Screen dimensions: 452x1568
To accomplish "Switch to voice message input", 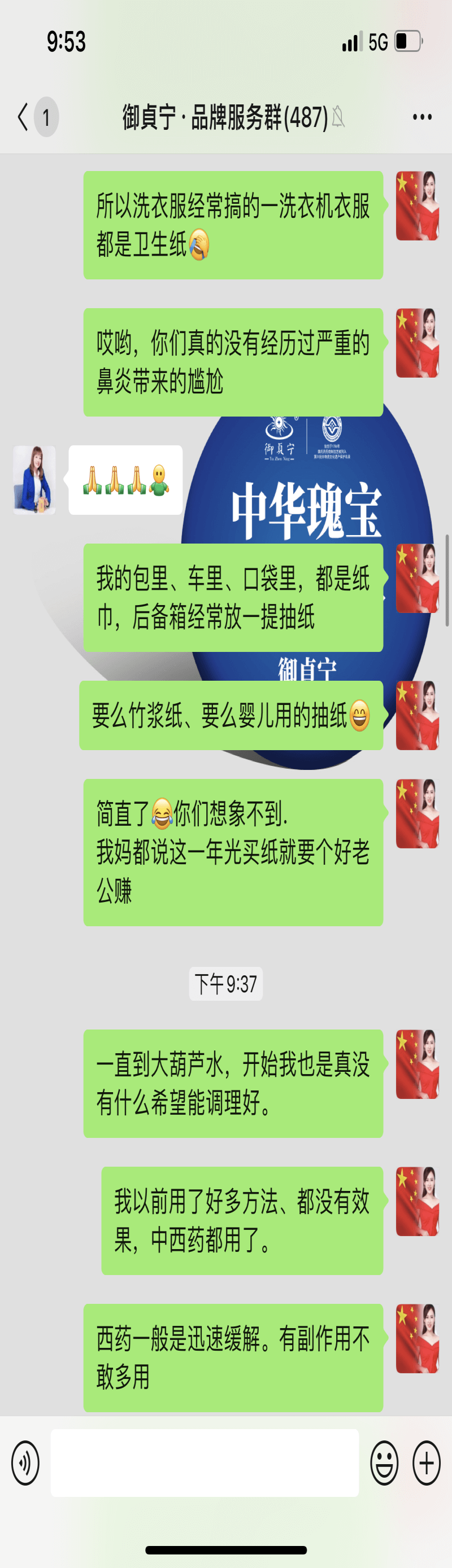I will [25, 1462].
